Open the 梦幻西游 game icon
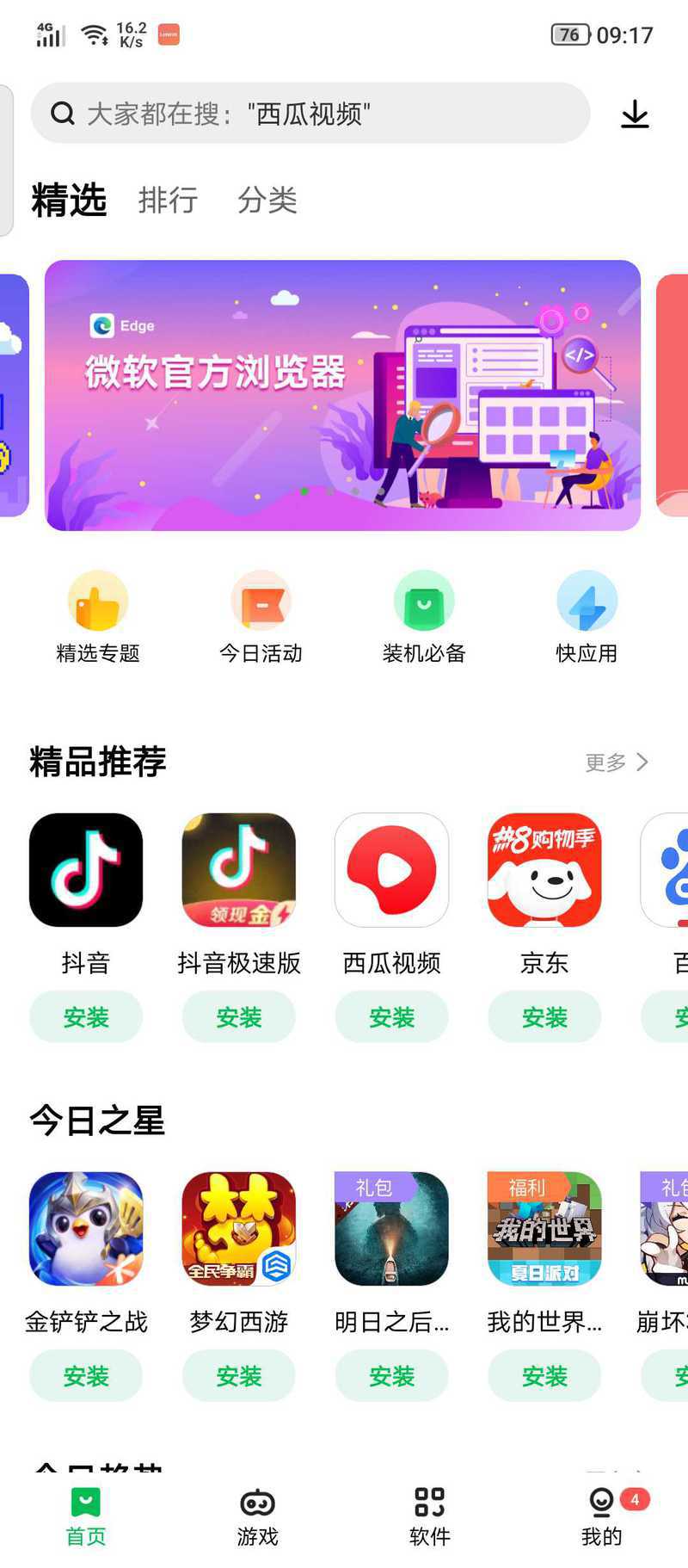688x1568 pixels. click(x=239, y=1229)
